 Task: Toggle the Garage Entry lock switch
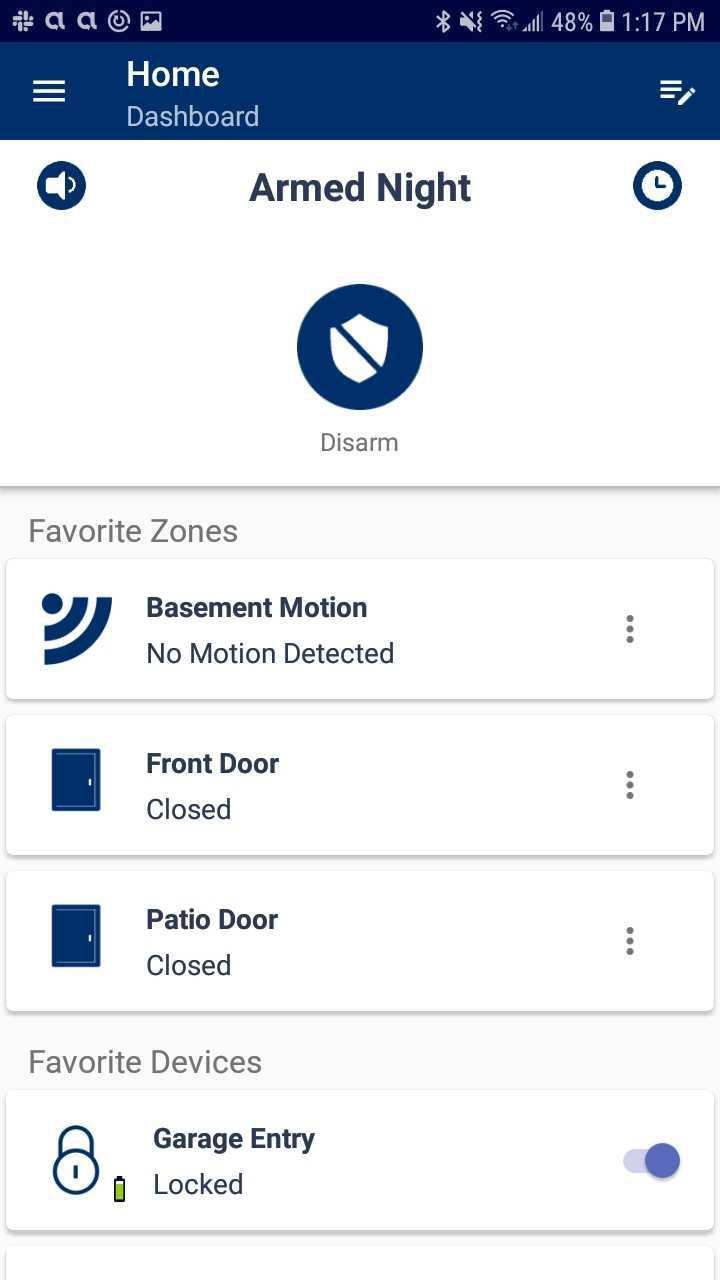click(x=652, y=1160)
